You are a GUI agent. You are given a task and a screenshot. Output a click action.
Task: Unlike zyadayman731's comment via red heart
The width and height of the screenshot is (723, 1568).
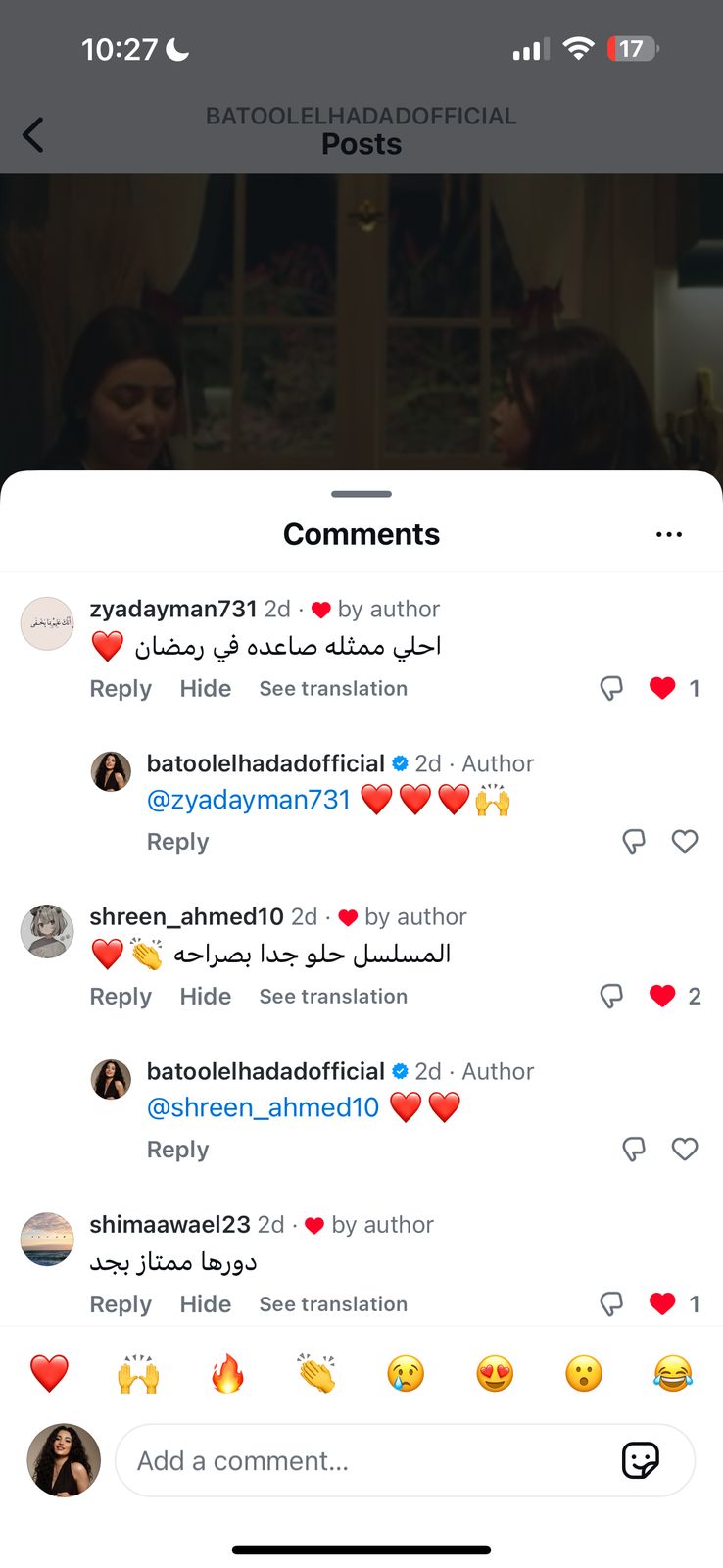pyautogui.click(x=662, y=688)
